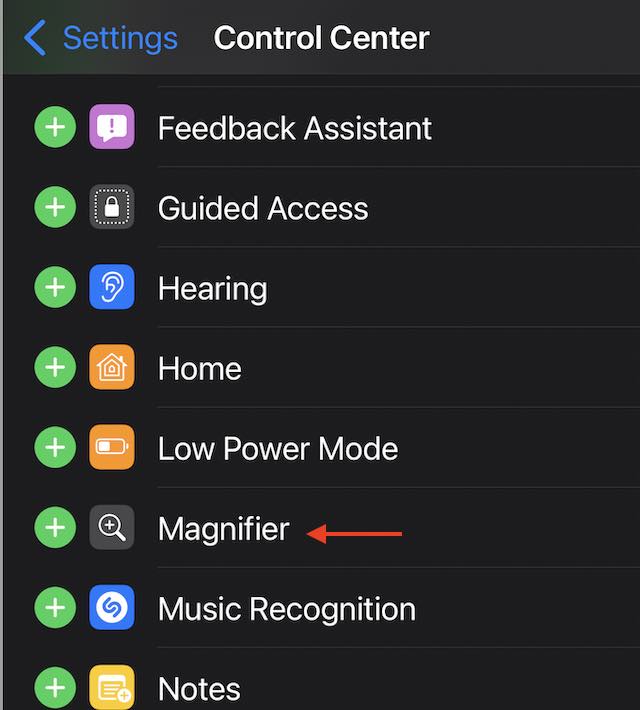The height and width of the screenshot is (710, 640).
Task: Add Magnifier to Control Center
Action: click(x=55, y=528)
